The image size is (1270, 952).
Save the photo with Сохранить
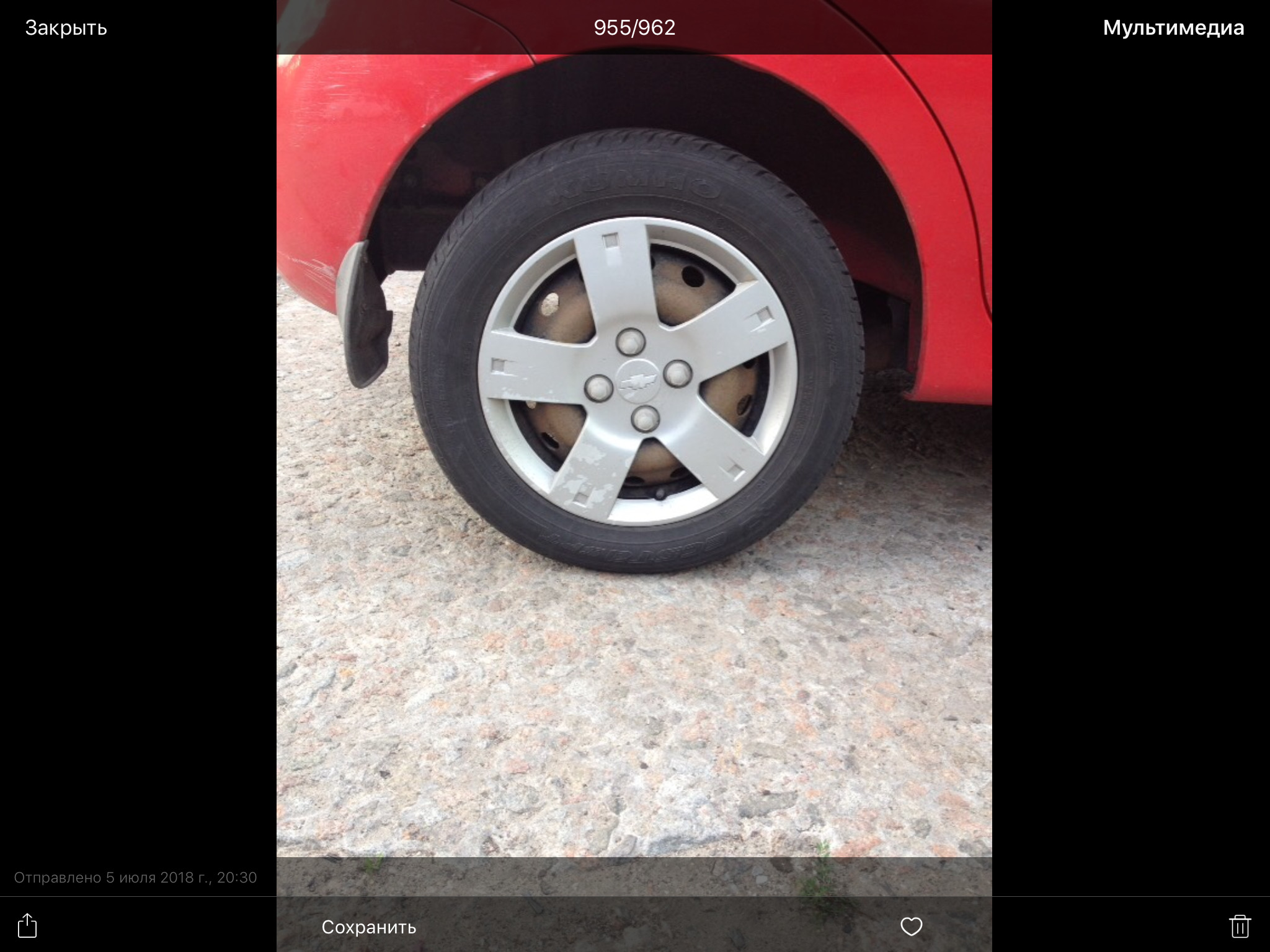point(368,927)
